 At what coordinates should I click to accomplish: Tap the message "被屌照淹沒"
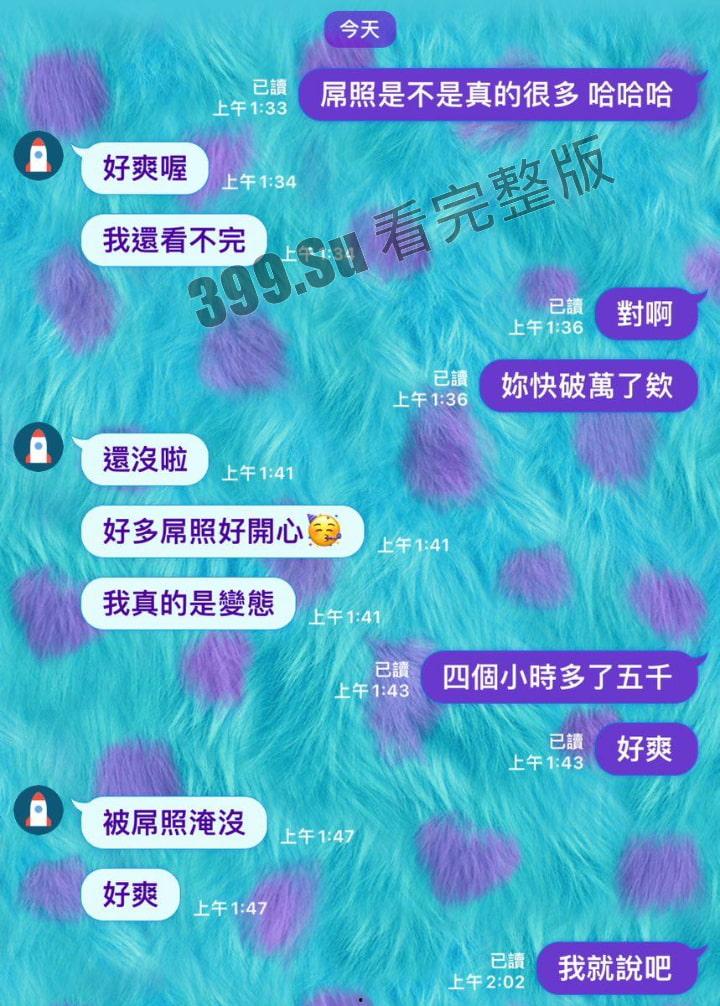177,822
